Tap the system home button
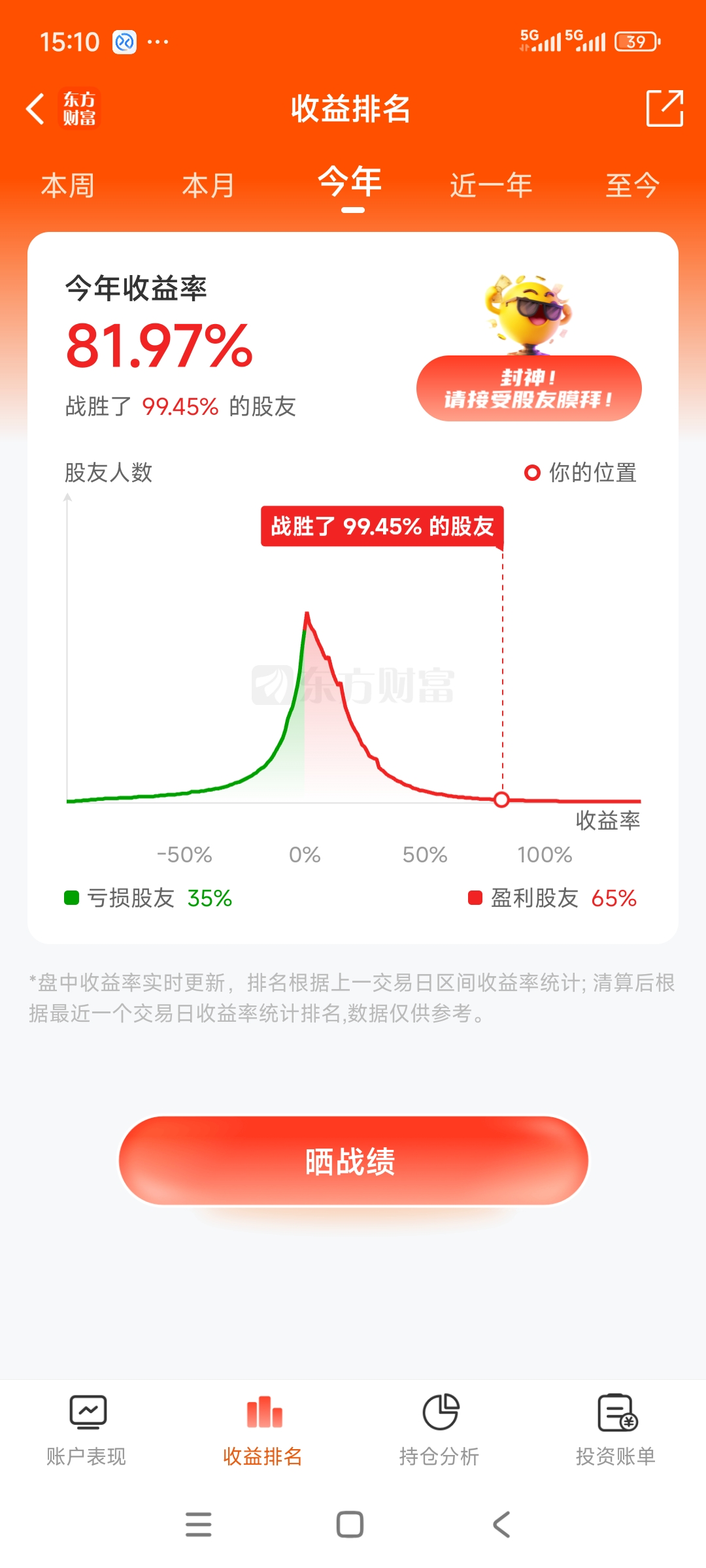The image size is (706, 1568). tap(350, 1524)
